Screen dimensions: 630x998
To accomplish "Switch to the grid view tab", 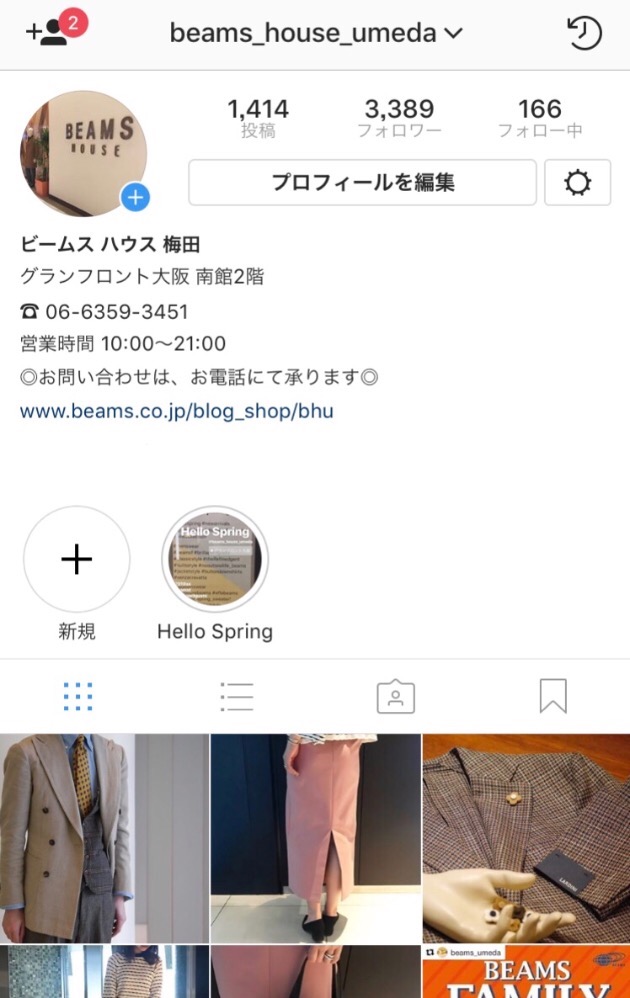I will (77, 696).
